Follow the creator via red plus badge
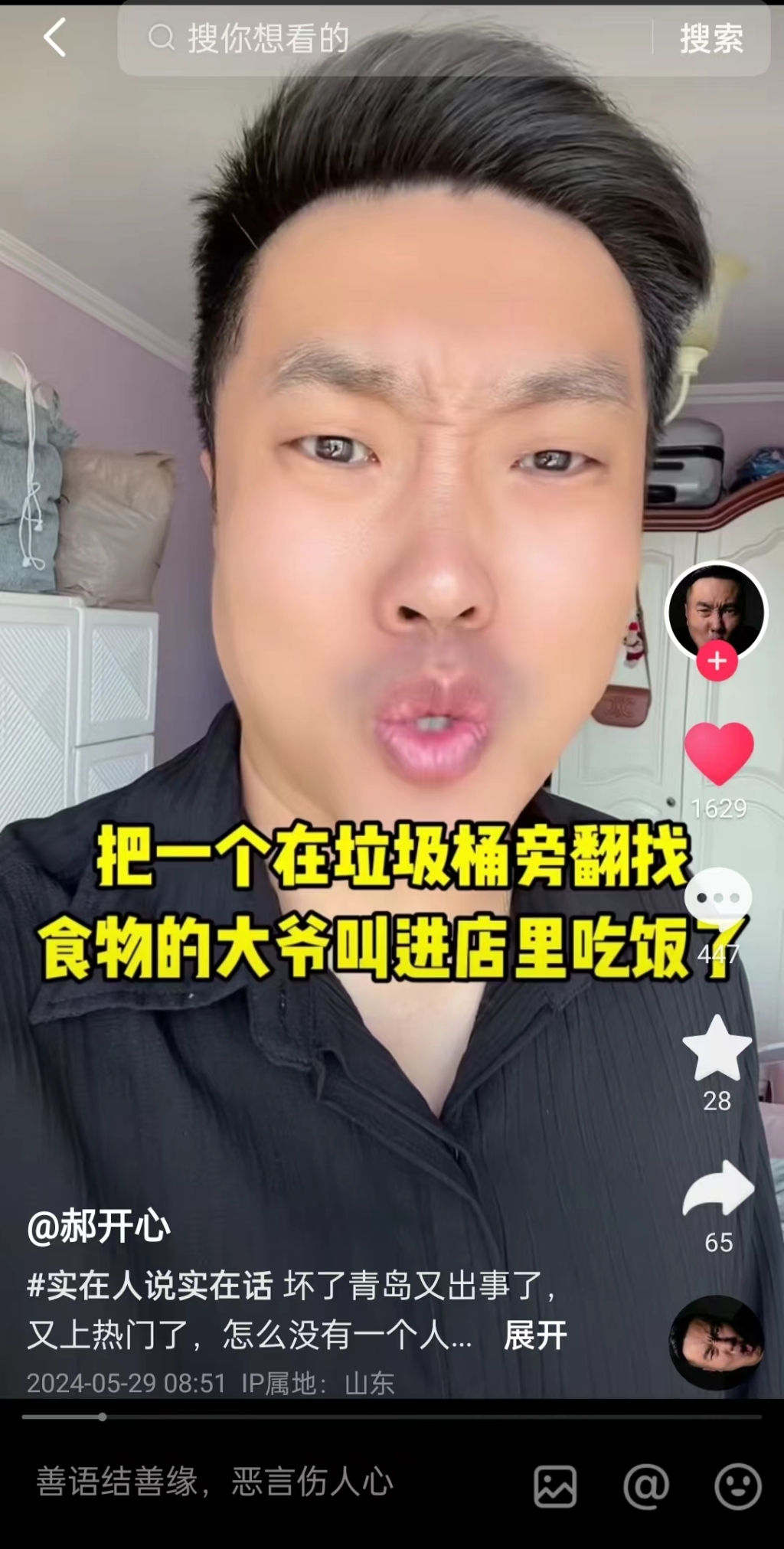The height and width of the screenshot is (1549, 784). (x=717, y=661)
